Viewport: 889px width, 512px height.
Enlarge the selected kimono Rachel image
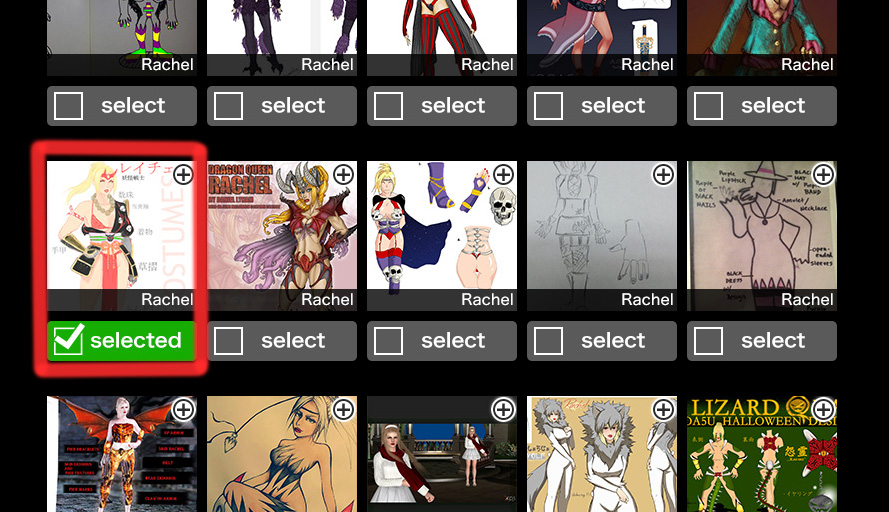tap(183, 175)
